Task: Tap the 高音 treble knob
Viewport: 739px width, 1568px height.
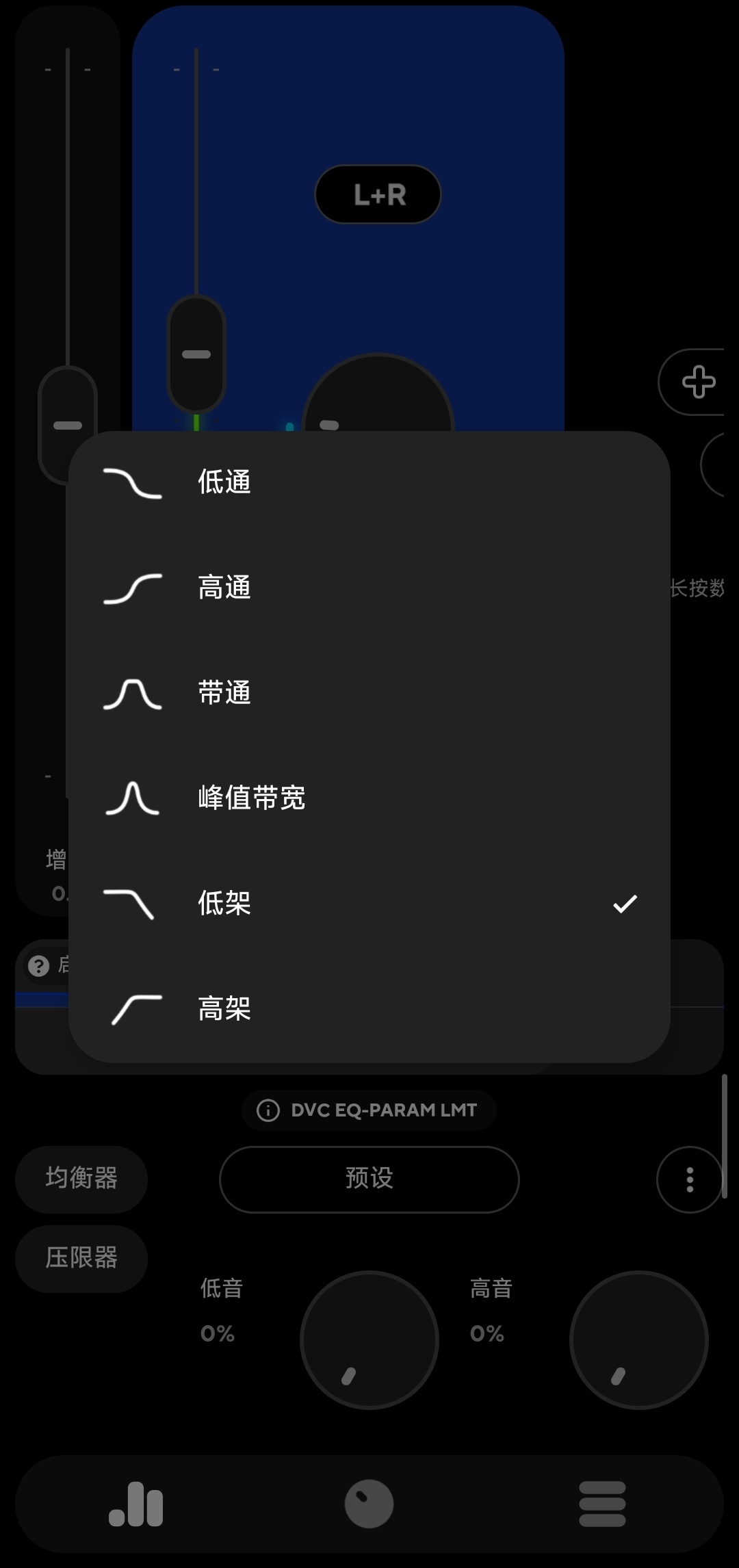Action: click(x=638, y=1340)
